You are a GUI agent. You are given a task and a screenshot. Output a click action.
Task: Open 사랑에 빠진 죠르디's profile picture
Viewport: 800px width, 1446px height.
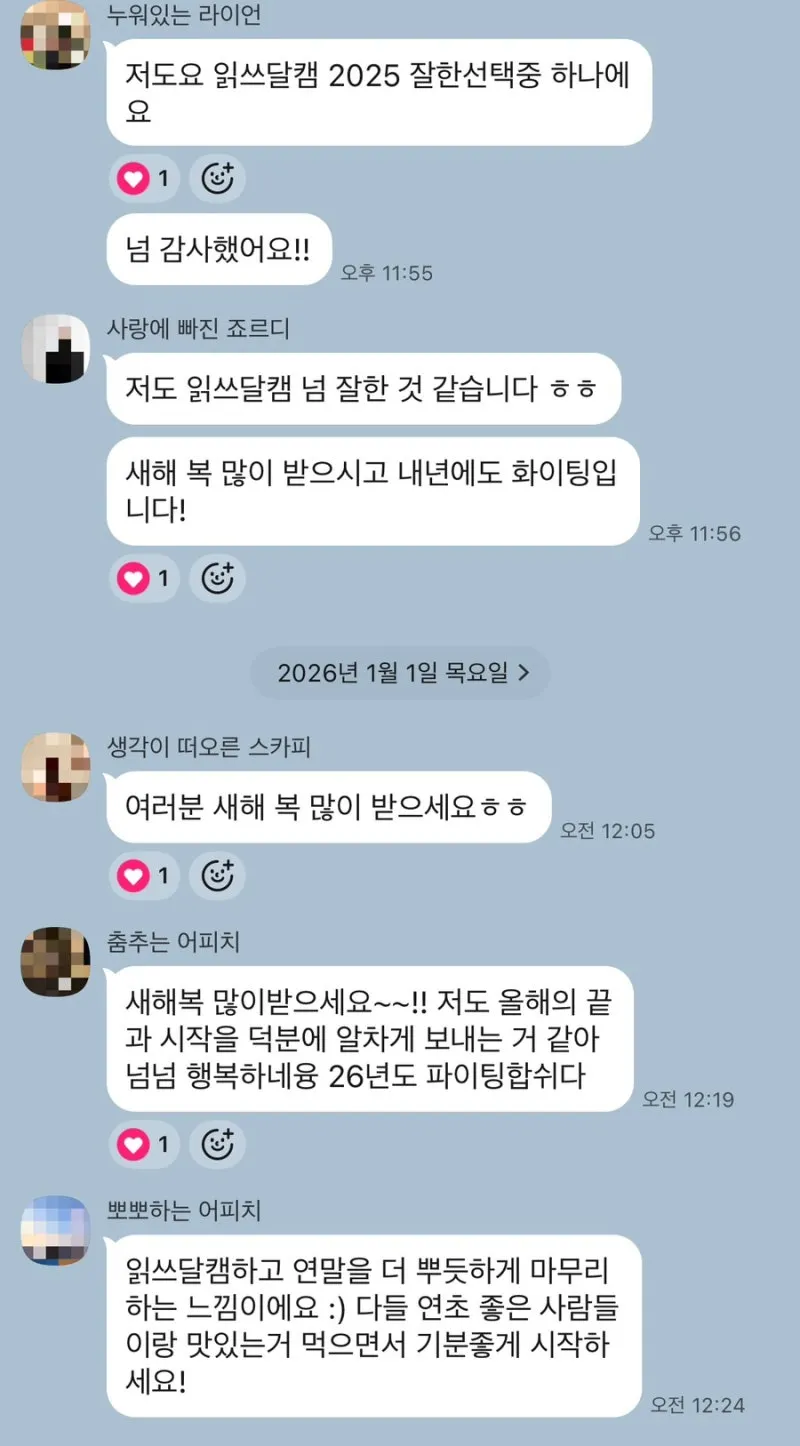(56, 349)
